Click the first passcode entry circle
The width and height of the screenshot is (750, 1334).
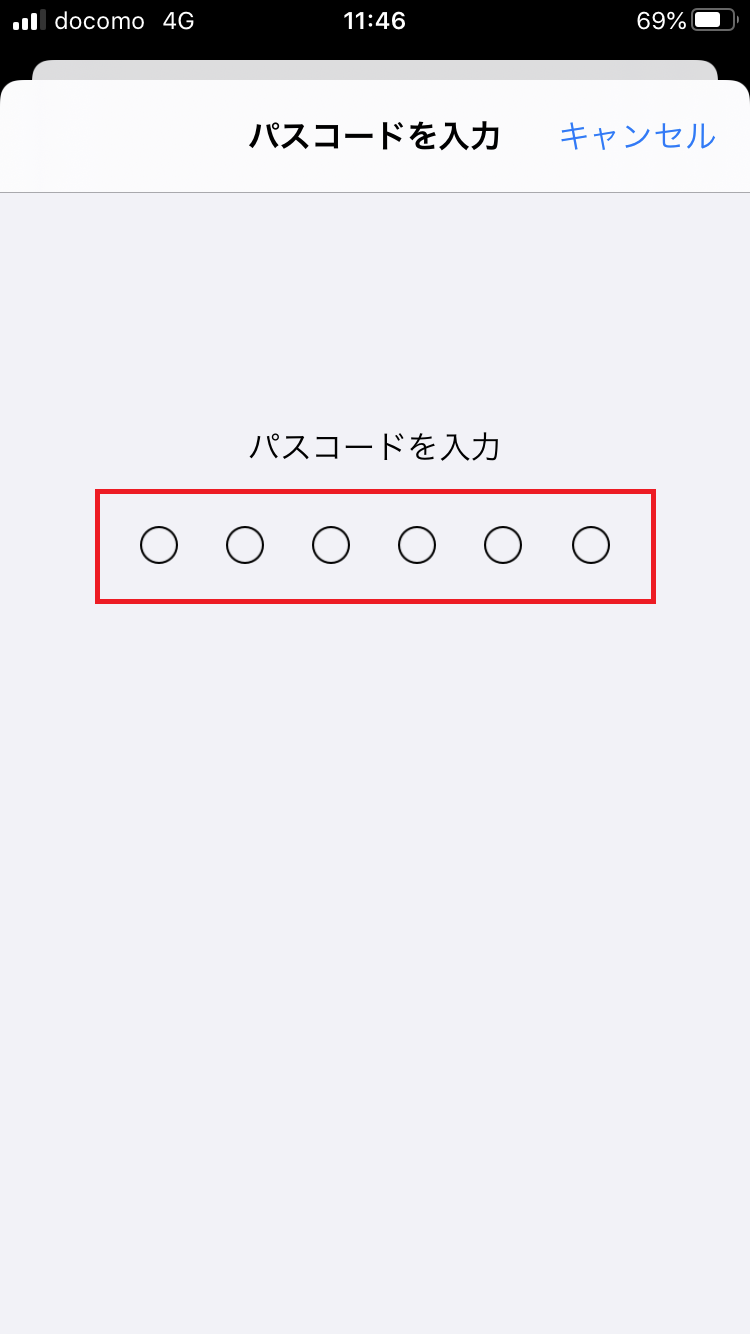[x=159, y=546]
